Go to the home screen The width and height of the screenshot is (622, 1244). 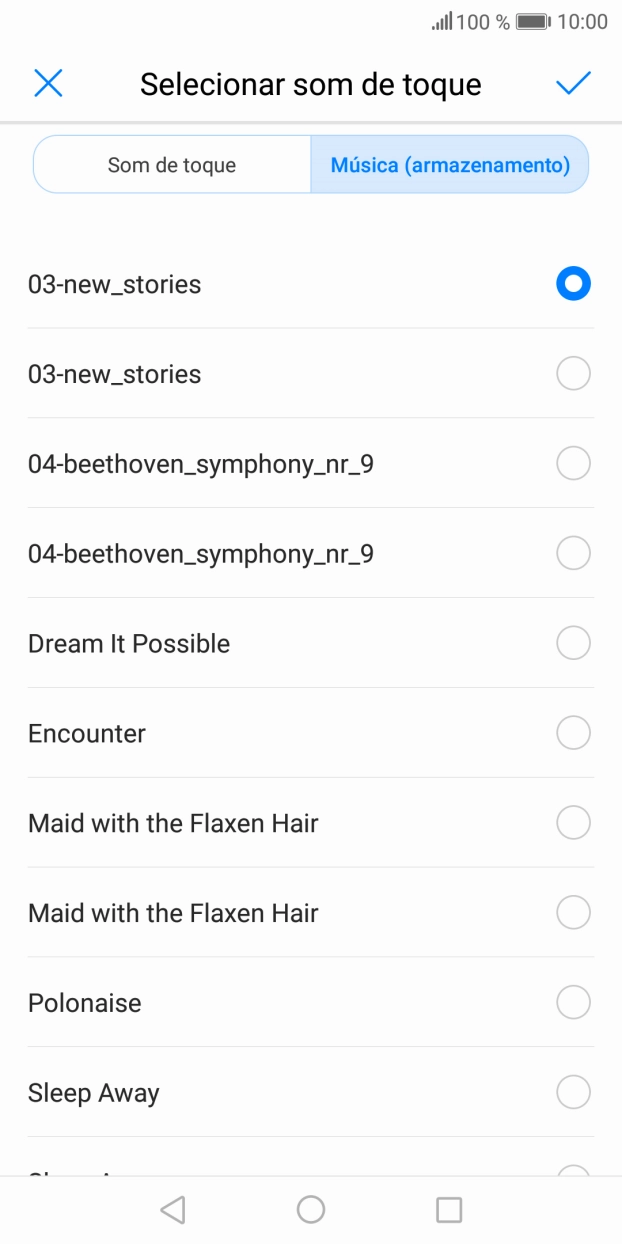point(311,1210)
